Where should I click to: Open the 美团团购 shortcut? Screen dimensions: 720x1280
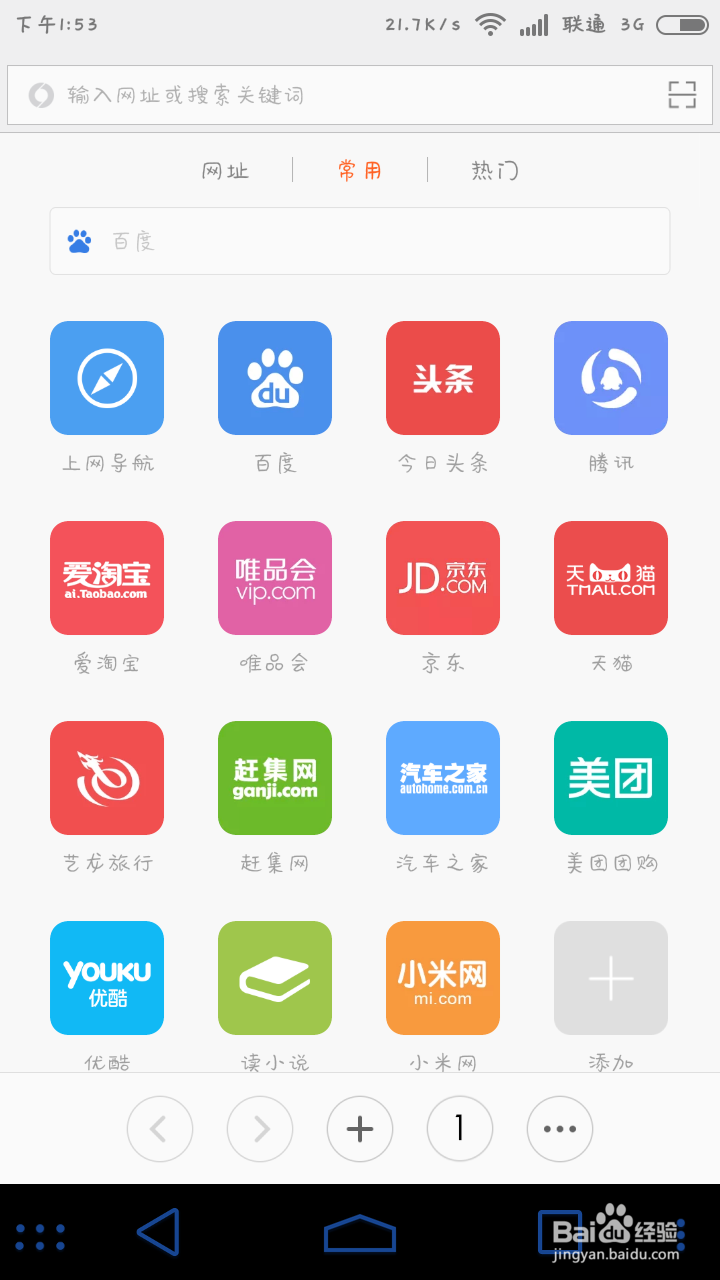click(x=611, y=778)
